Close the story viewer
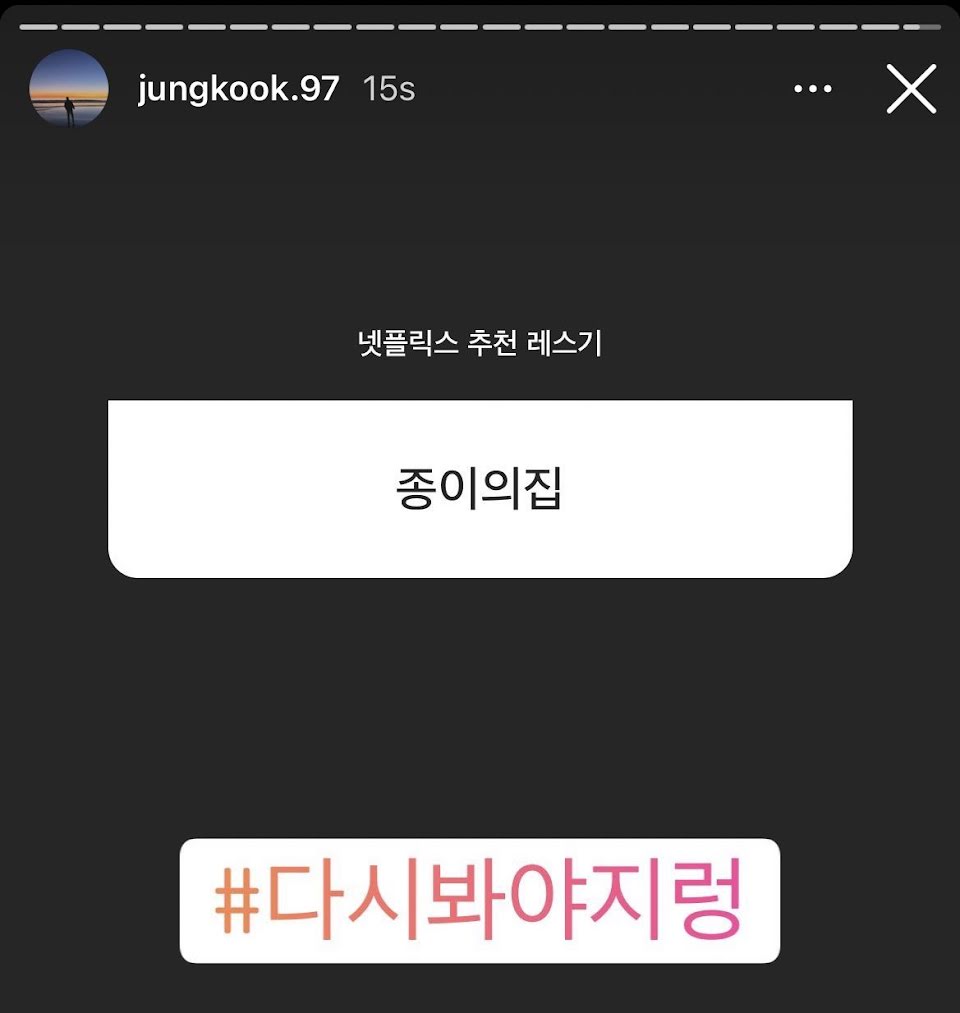Viewport: 960px width, 1013px height. tap(911, 89)
